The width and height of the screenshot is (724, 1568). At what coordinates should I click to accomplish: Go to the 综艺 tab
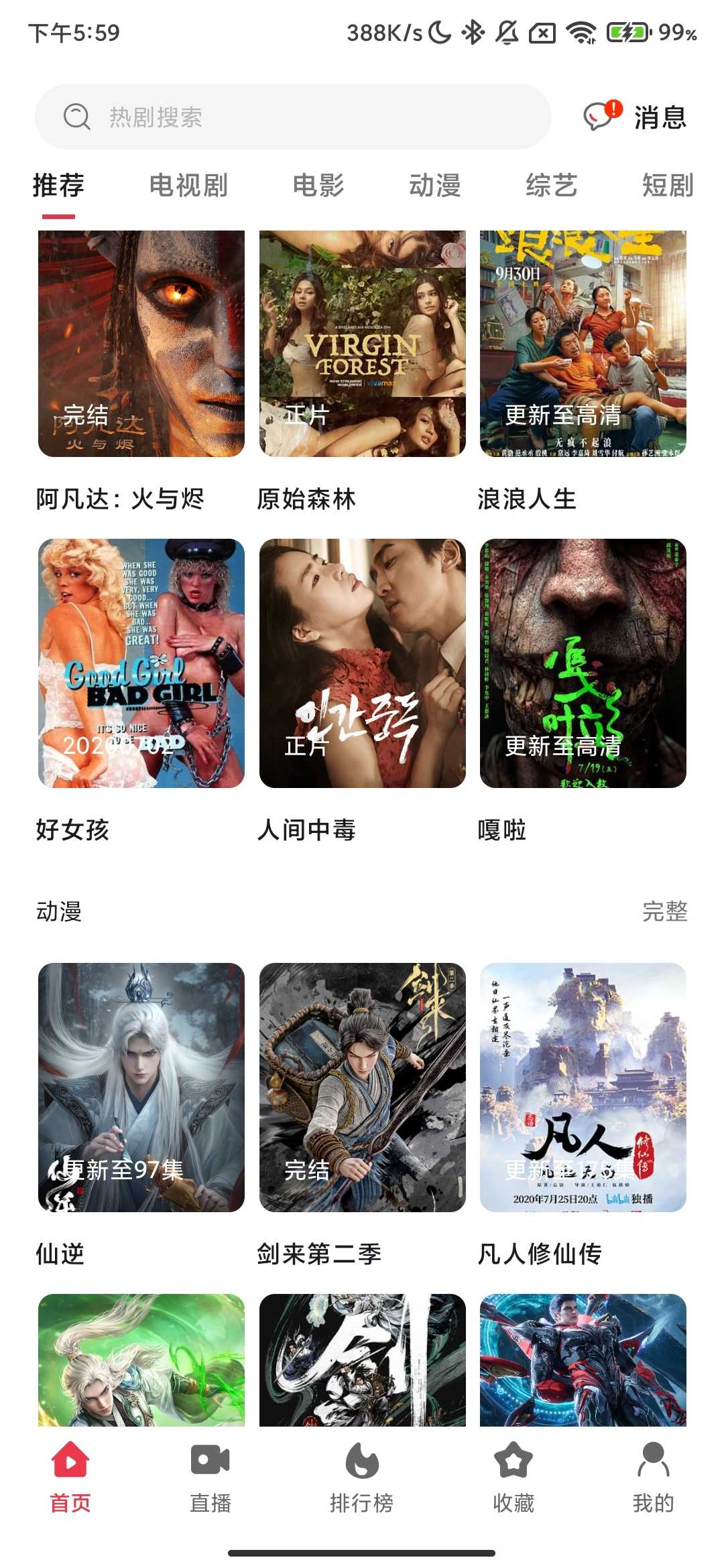click(x=551, y=185)
